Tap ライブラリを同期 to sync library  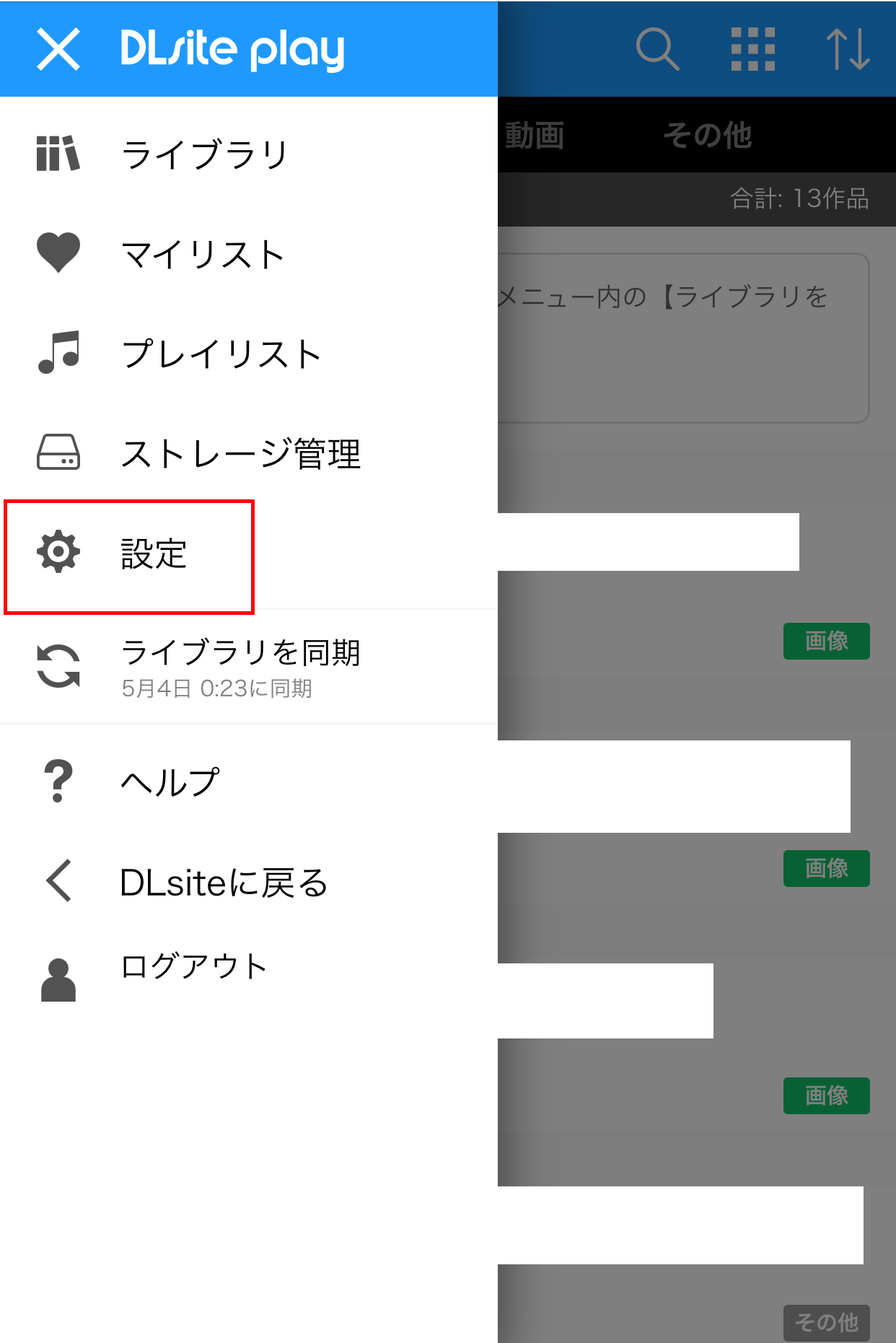pyautogui.click(x=242, y=652)
